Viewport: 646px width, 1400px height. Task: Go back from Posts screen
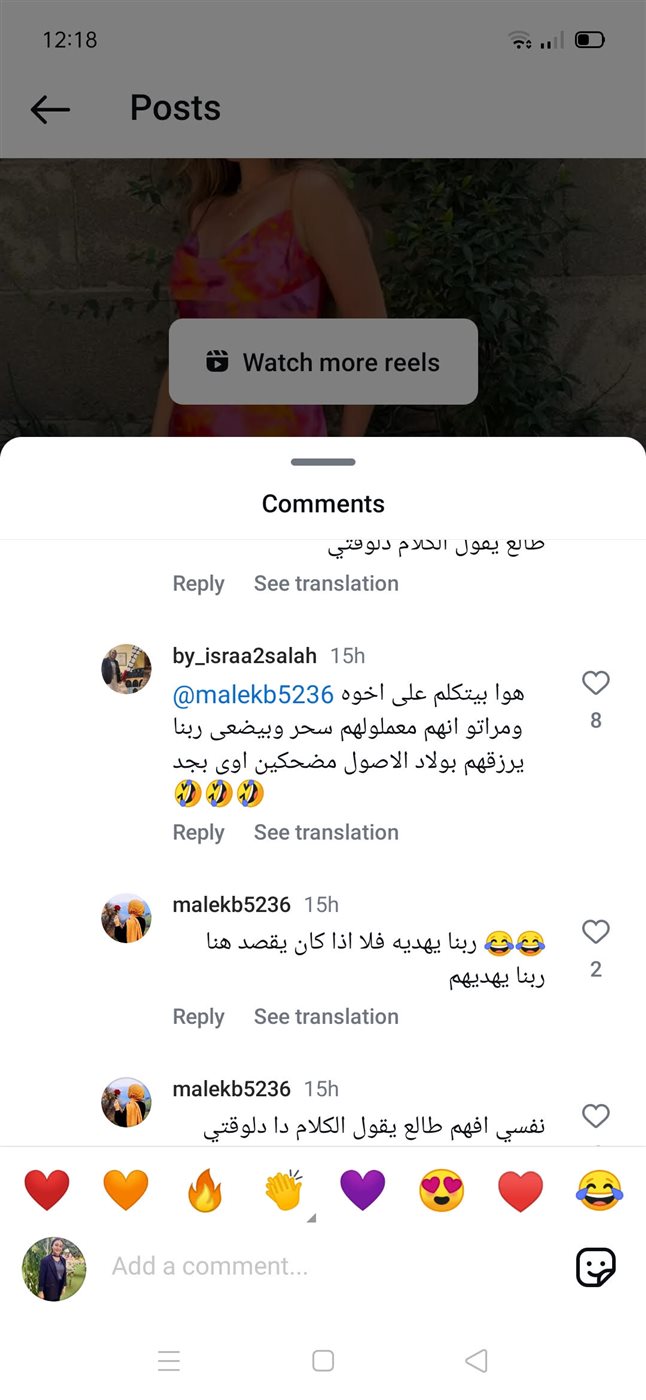click(x=50, y=109)
